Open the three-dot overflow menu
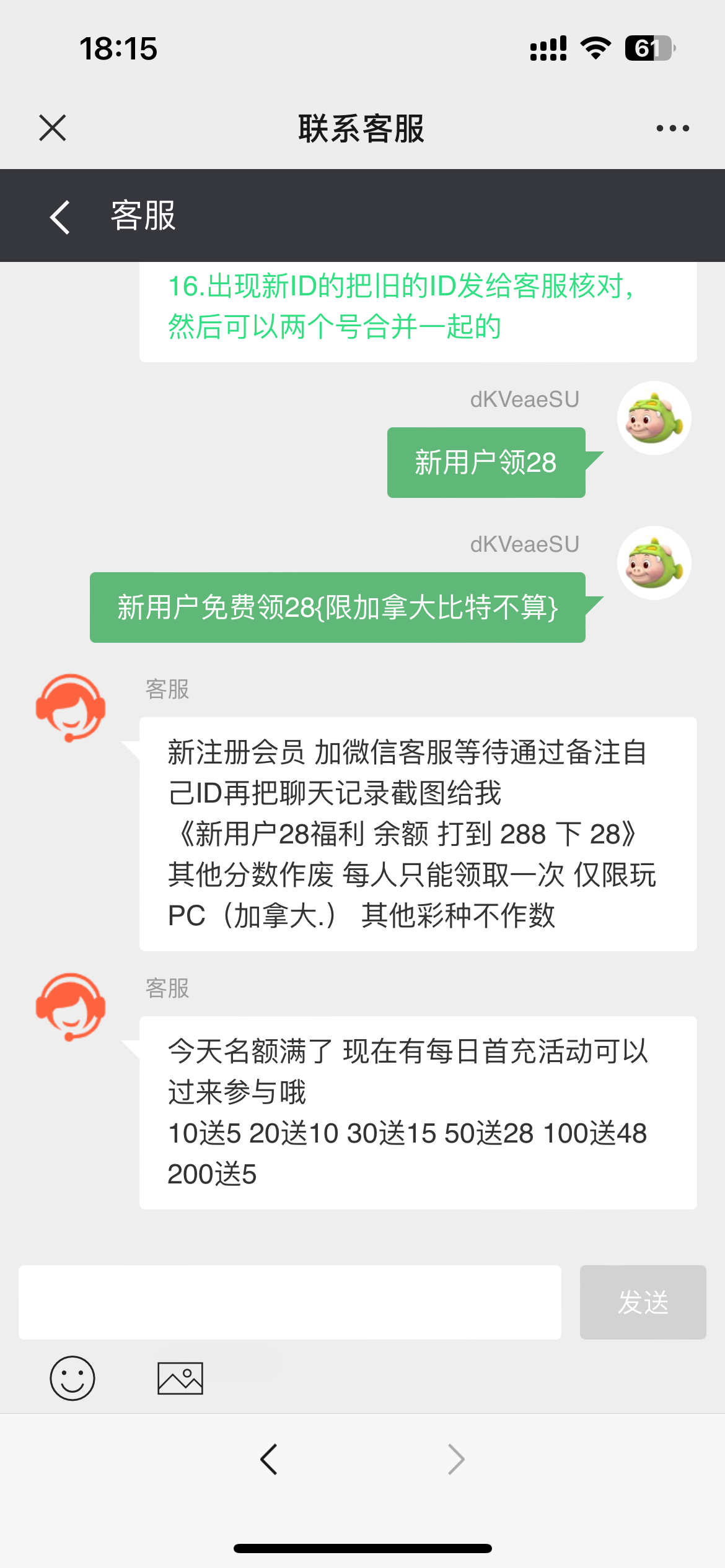 point(672,128)
